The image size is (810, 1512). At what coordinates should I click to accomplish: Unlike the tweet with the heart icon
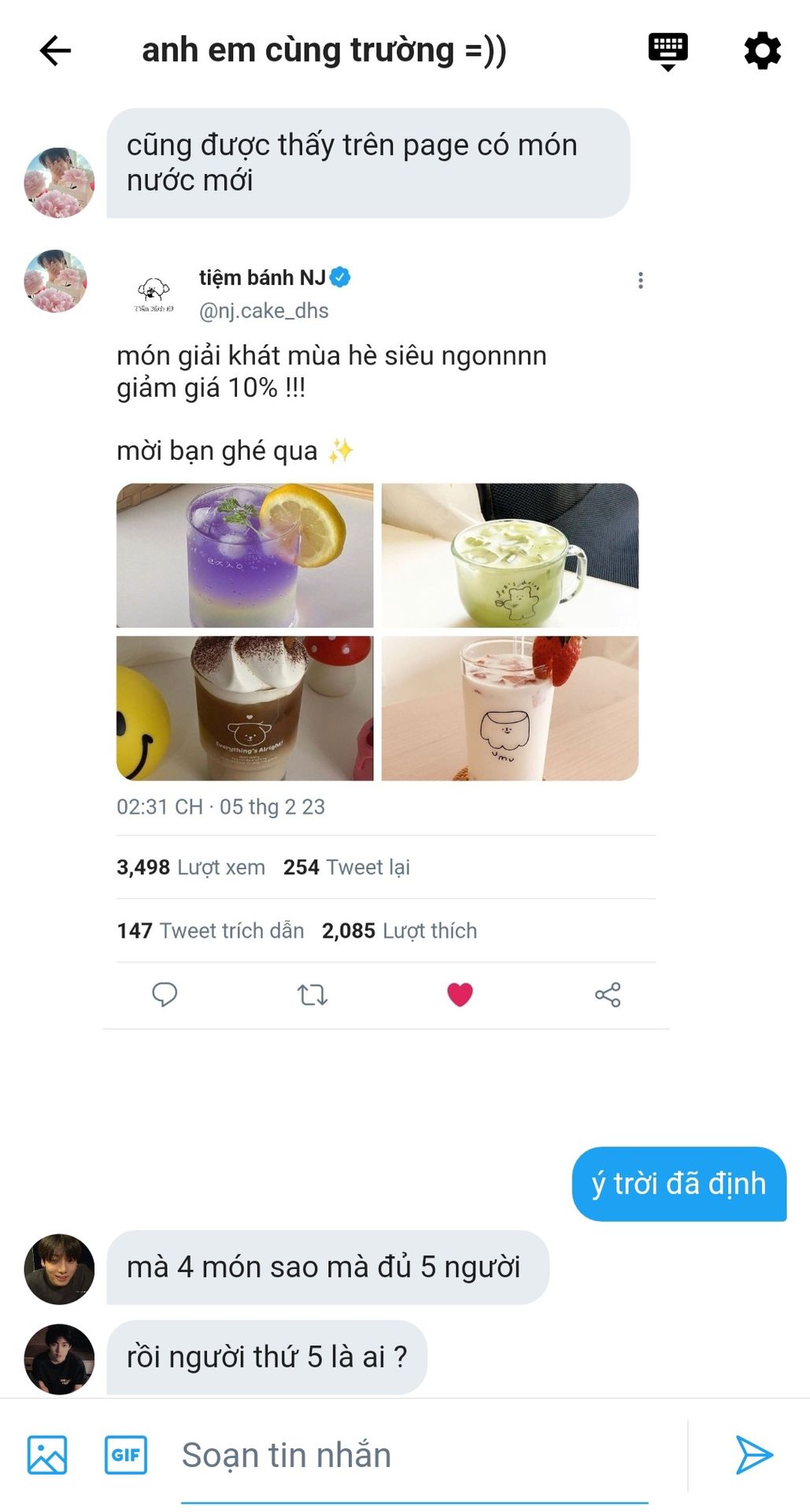[x=460, y=995]
